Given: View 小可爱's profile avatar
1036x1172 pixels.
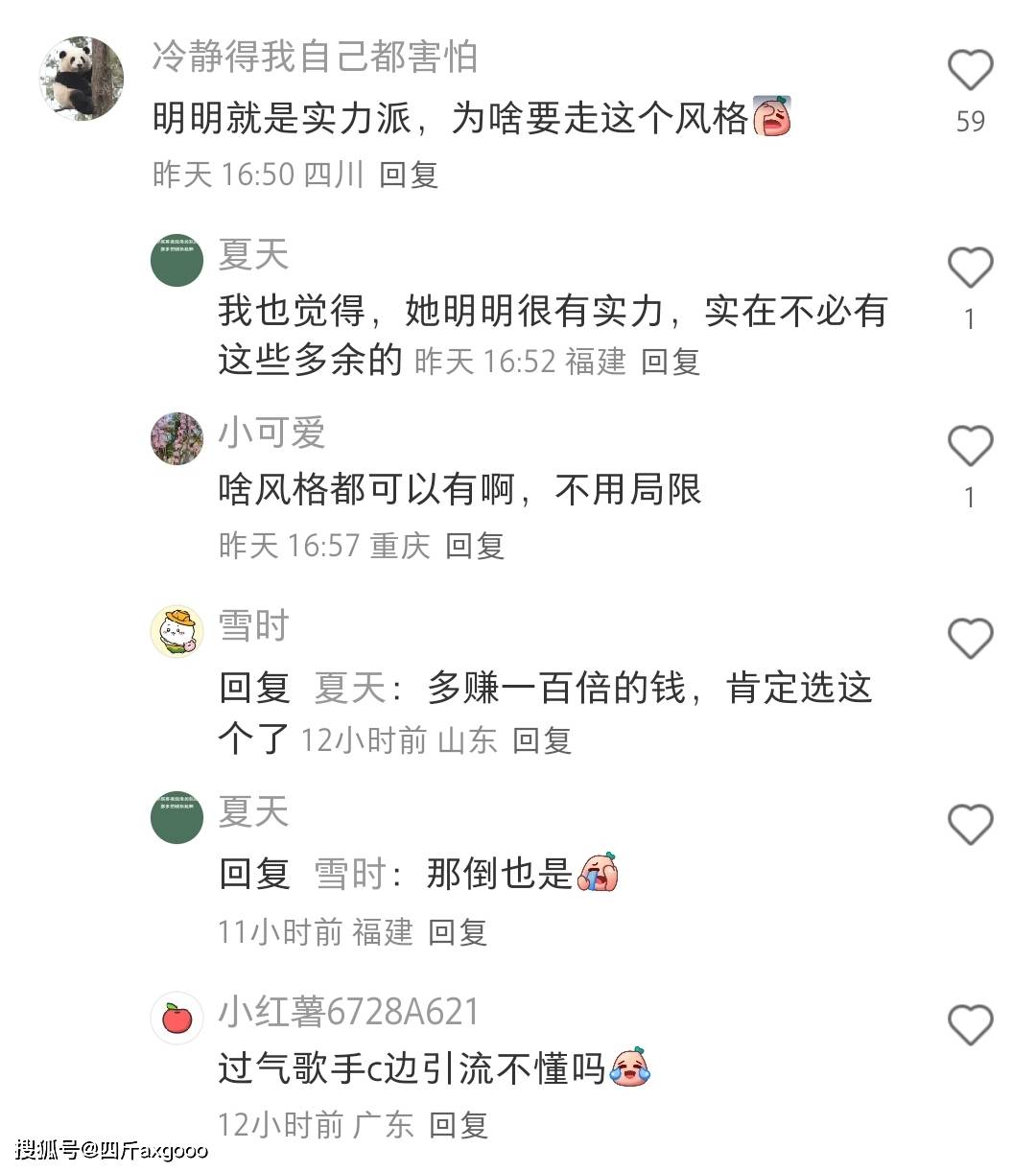Looking at the screenshot, I should [177, 438].
